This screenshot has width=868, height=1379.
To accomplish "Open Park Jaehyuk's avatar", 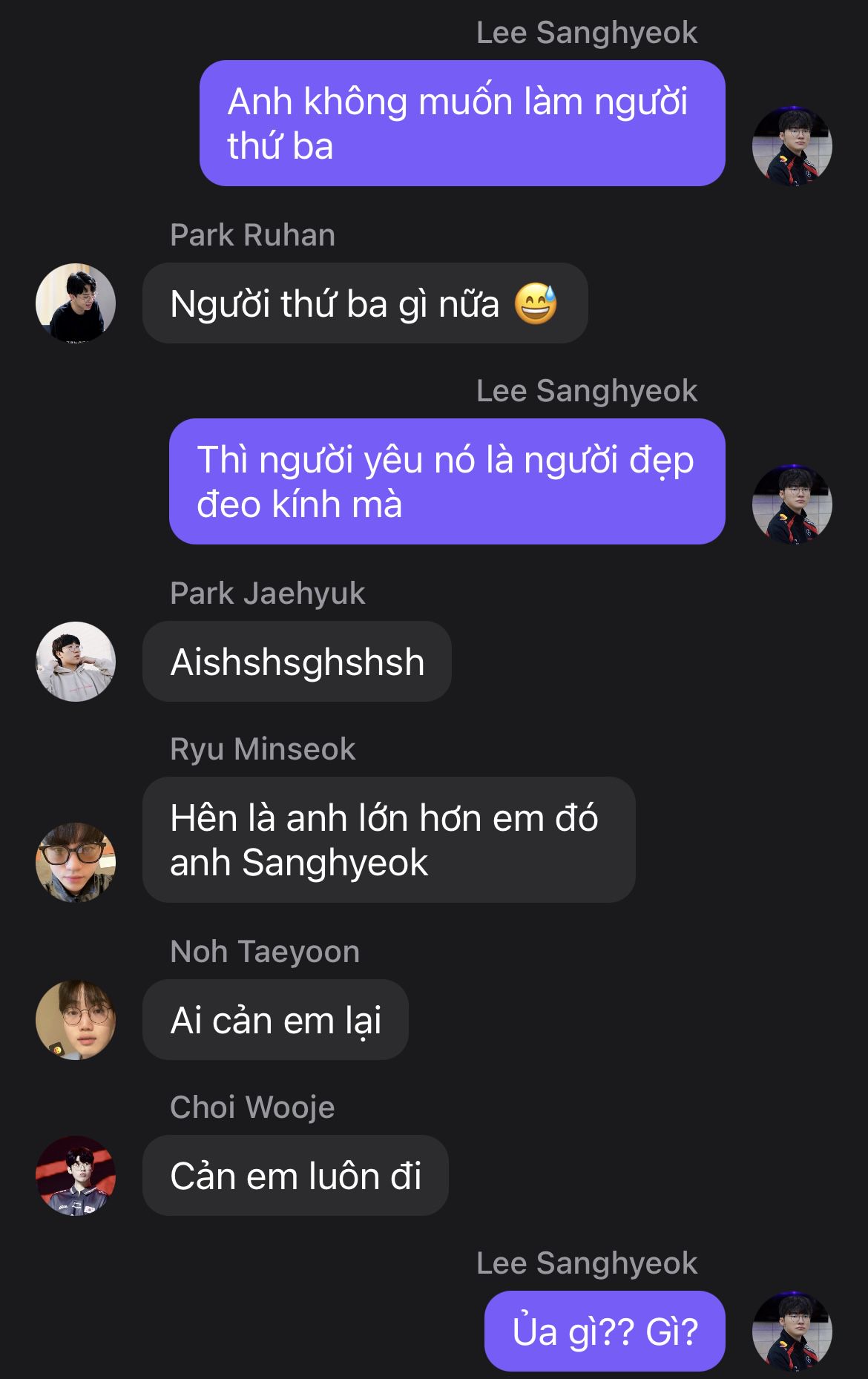I will tap(76, 661).
